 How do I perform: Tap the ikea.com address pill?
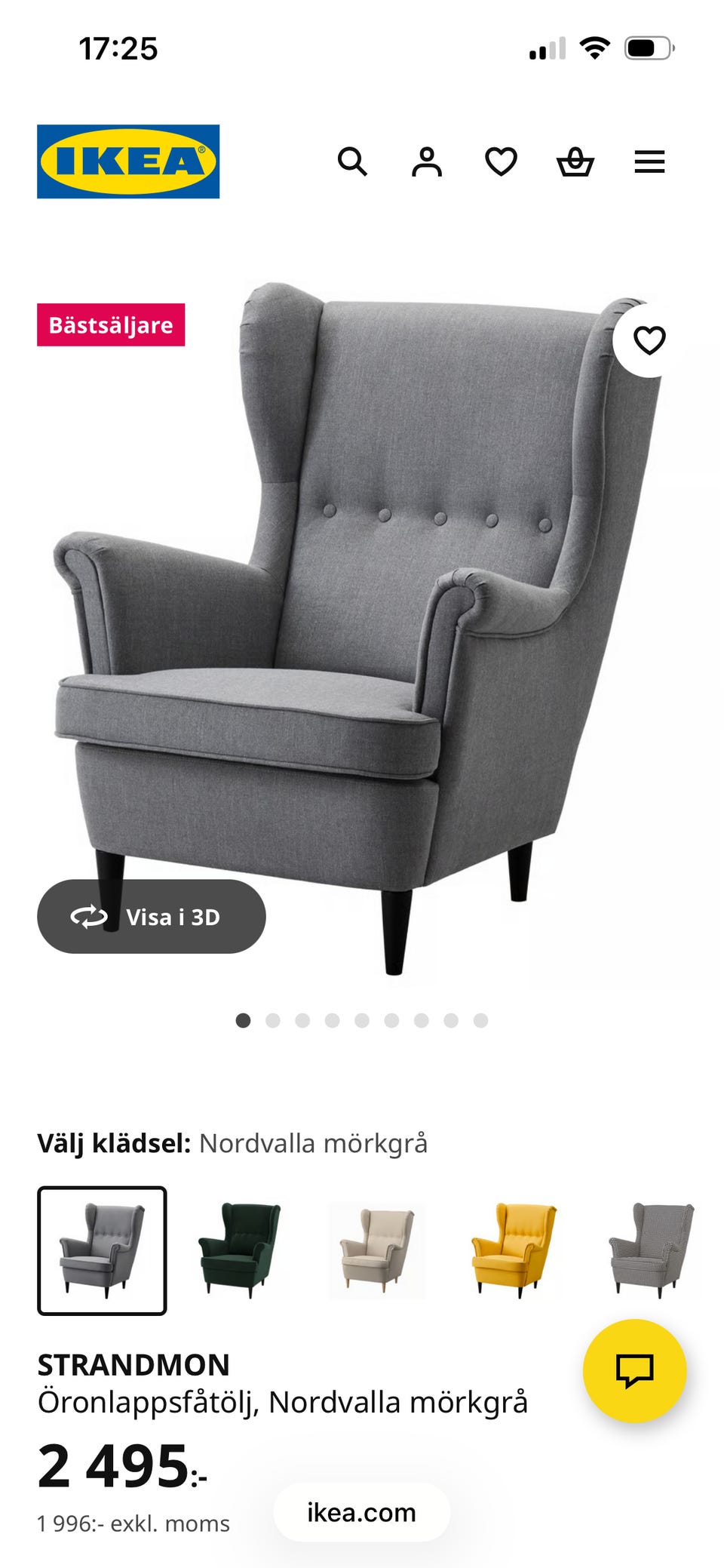coord(361,1512)
